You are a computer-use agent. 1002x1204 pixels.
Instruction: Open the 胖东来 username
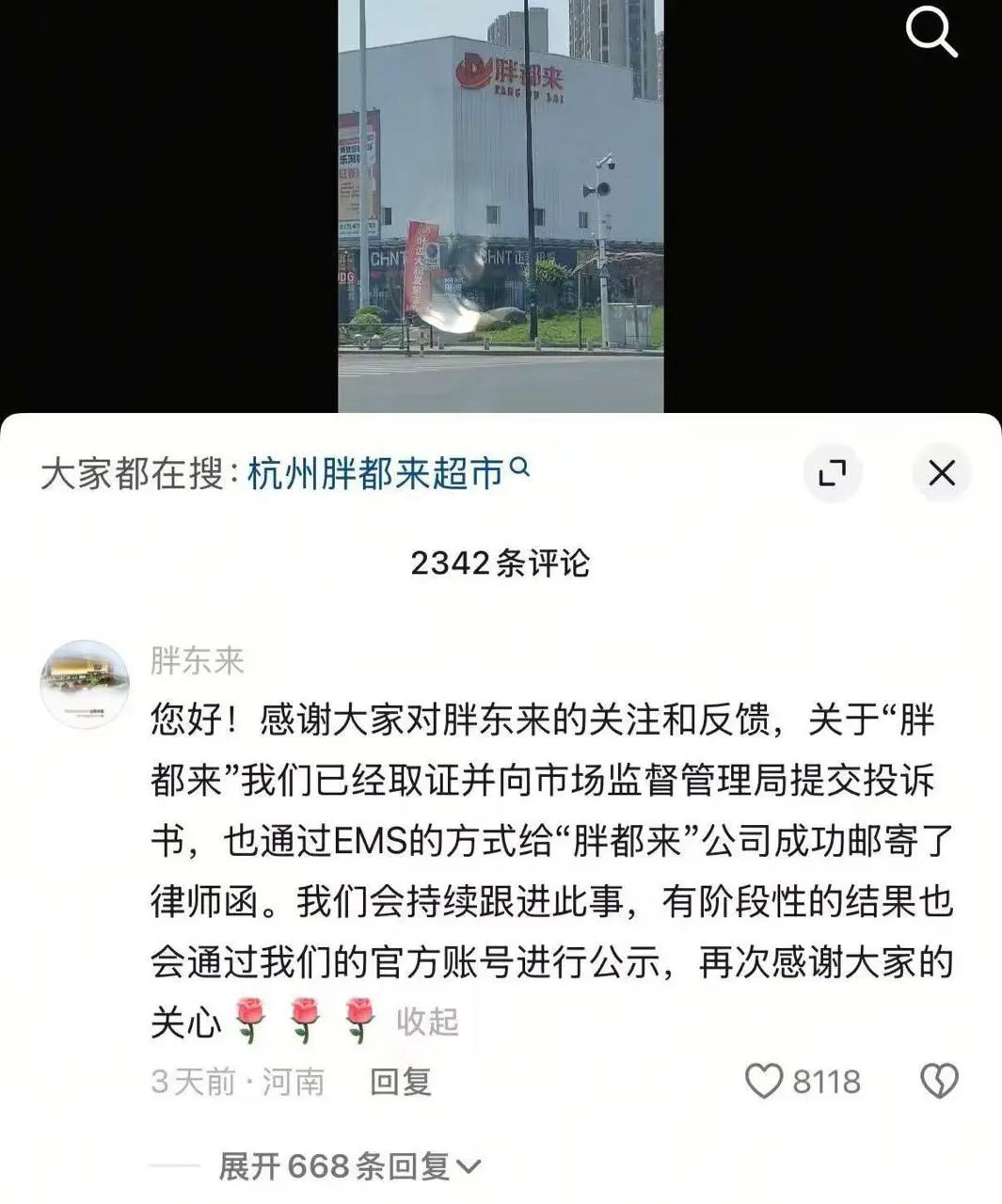coord(198,661)
